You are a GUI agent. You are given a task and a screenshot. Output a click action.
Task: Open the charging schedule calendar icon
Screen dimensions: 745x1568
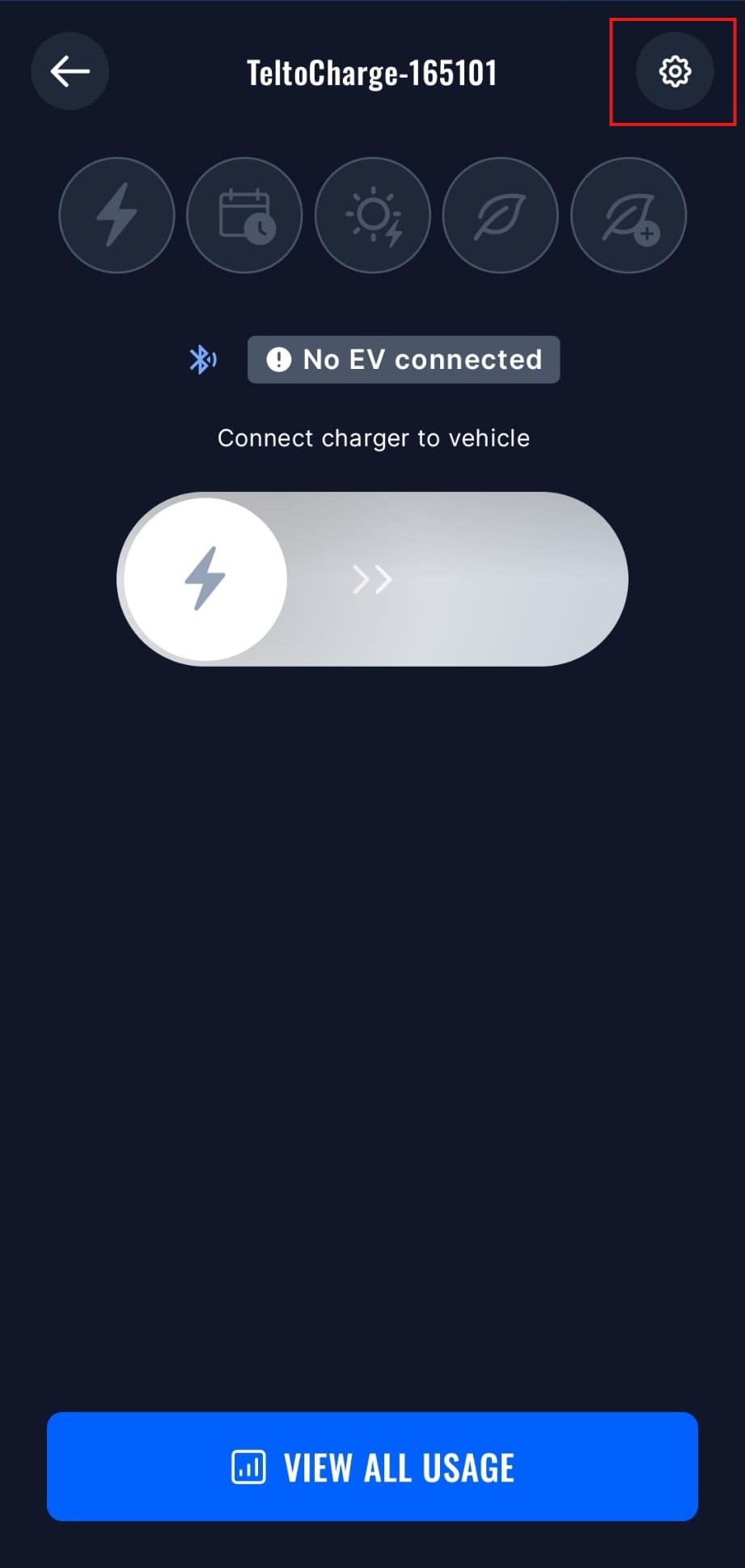[x=243, y=214]
